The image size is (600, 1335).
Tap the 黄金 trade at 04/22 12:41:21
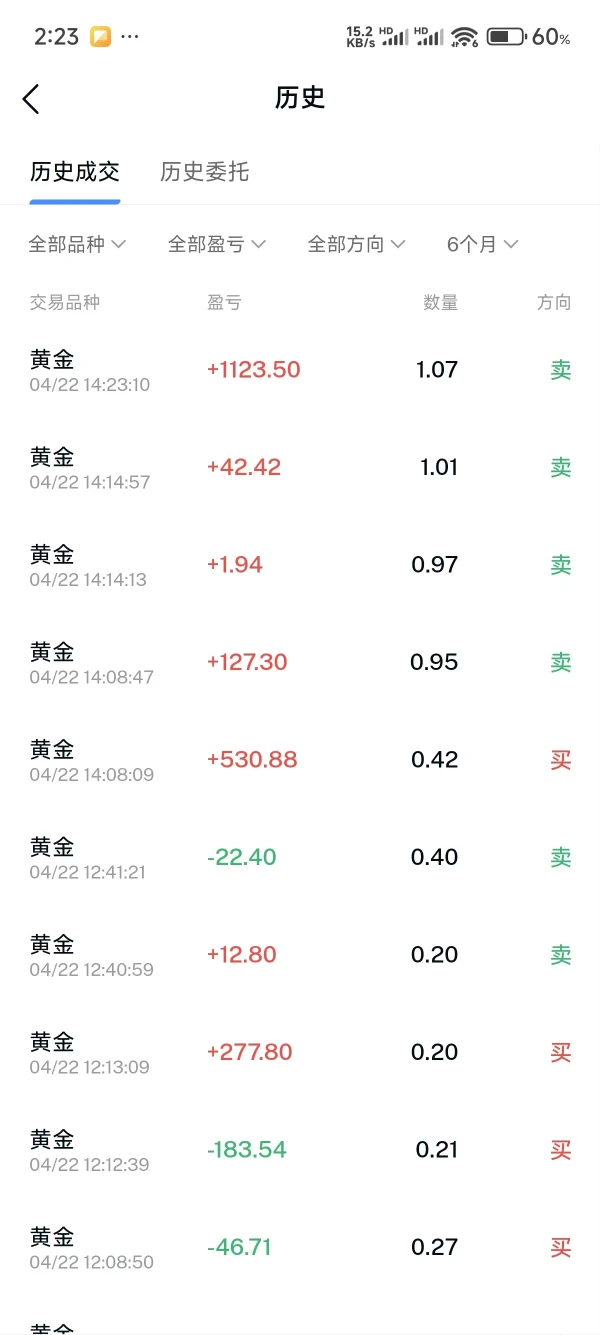click(x=300, y=858)
